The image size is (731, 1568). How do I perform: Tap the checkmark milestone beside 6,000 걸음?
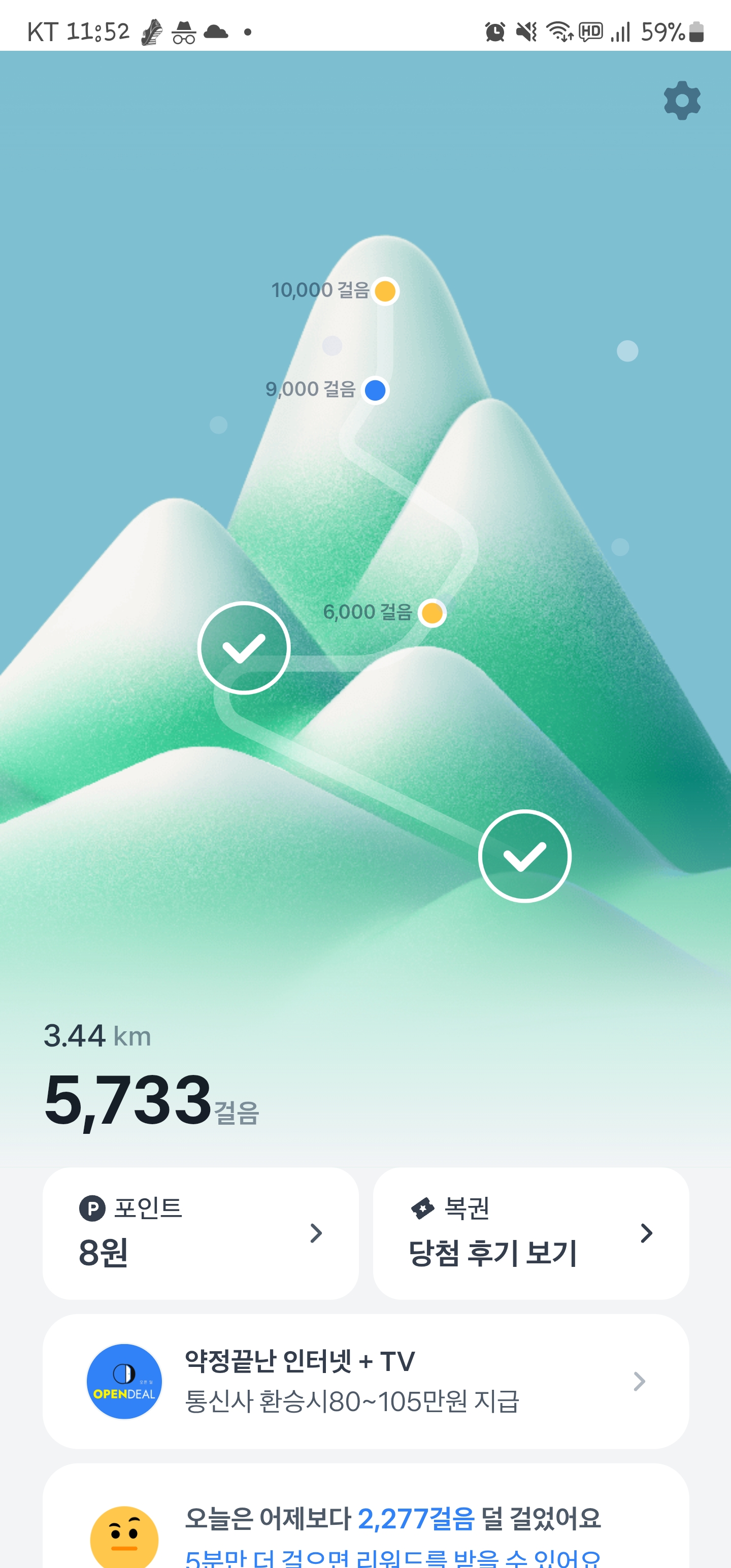point(244,647)
